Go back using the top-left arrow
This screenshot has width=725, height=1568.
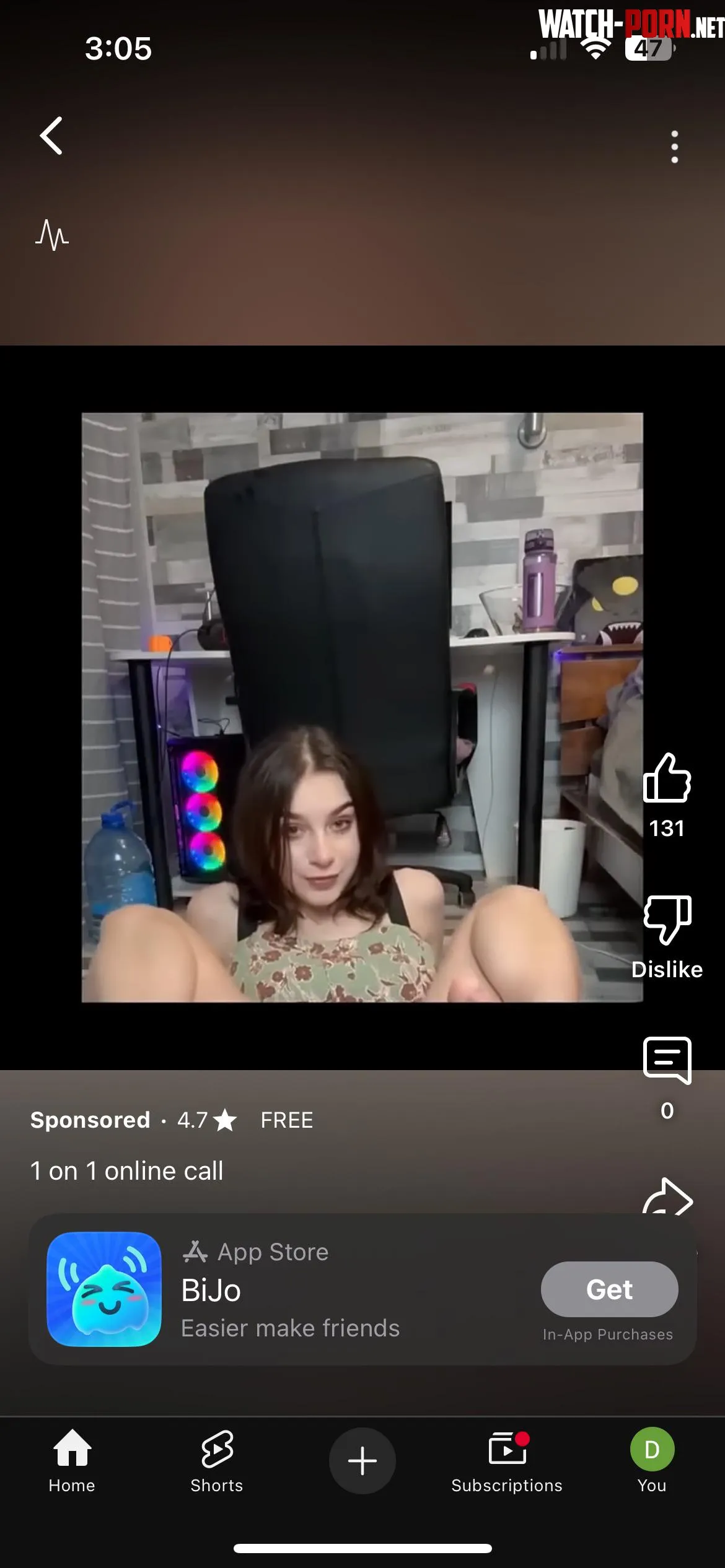click(51, 136)
